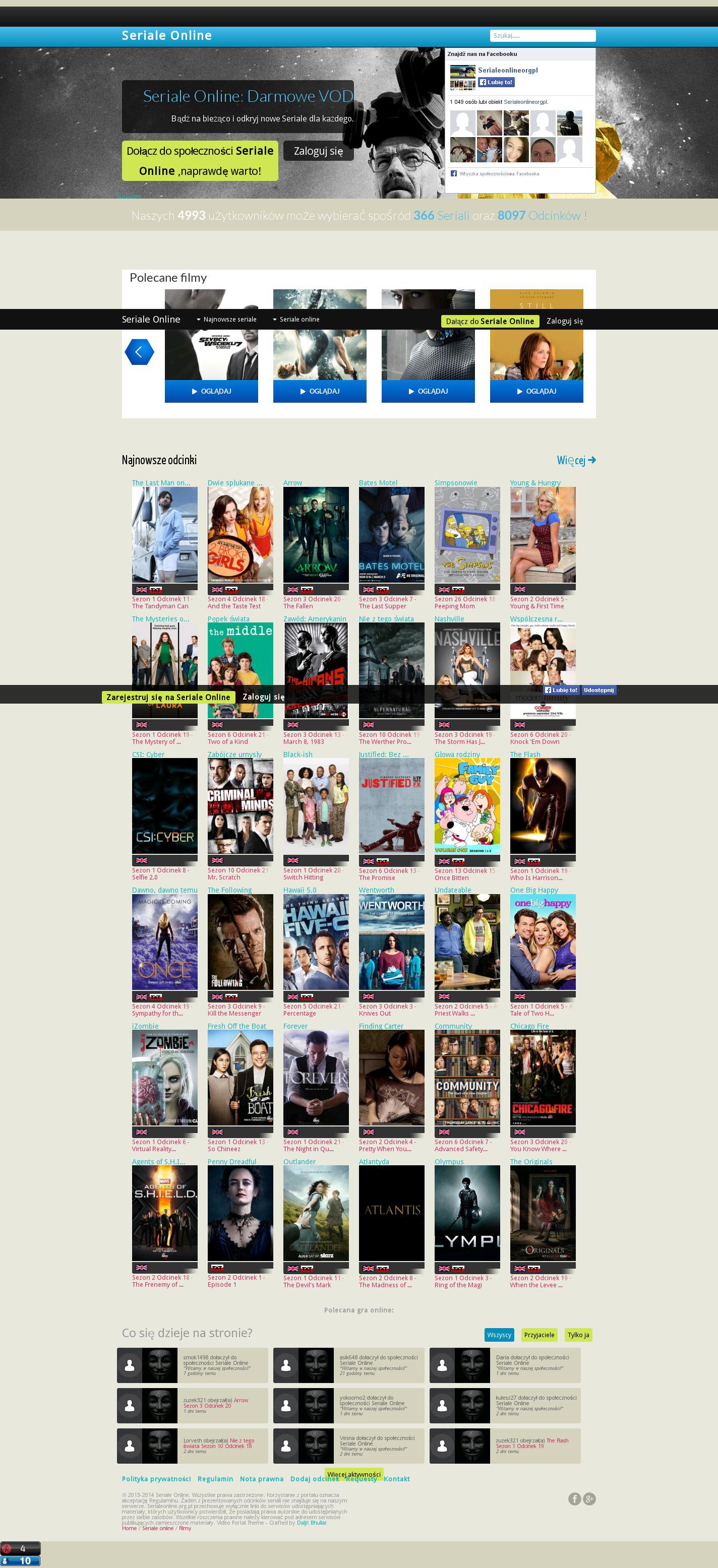Screen dimensions: 718x1568
Task: Open the Arrow season 3 episode tile
Action: click(316, 534)
